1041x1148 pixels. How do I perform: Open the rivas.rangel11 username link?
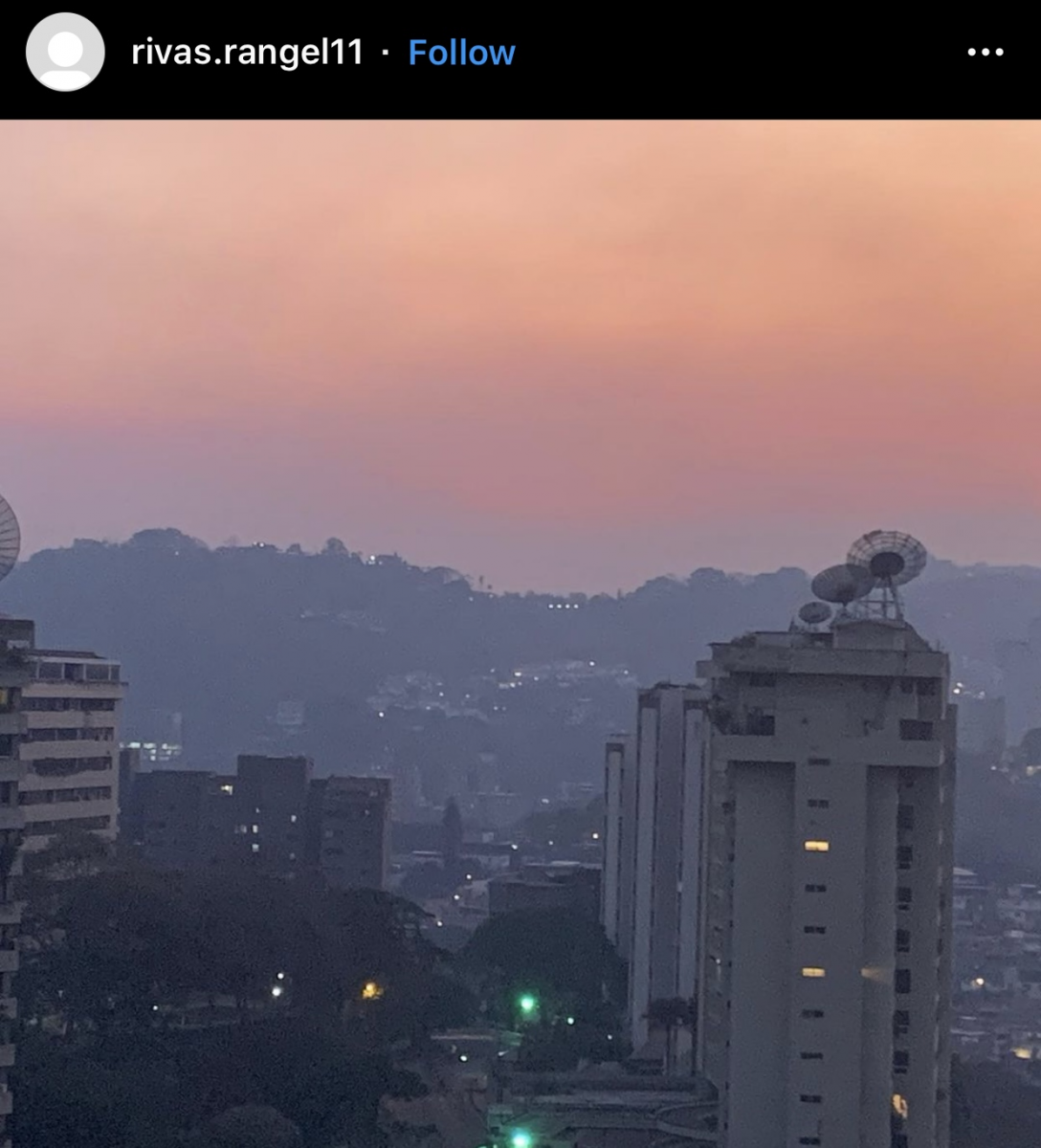[247, 53]
